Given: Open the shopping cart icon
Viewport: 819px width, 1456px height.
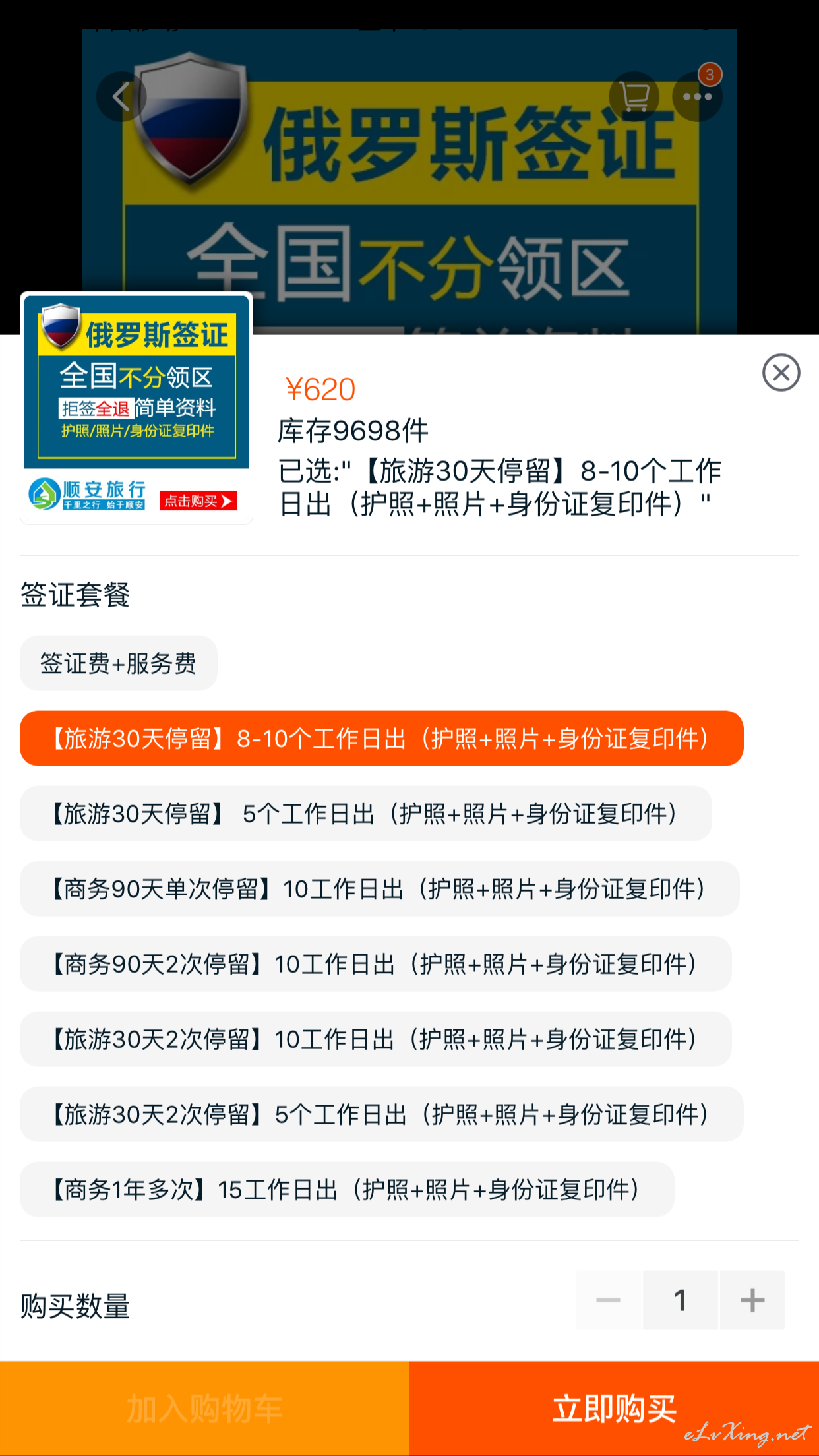Looking at the screenshot, I should [x=634, y=97].
